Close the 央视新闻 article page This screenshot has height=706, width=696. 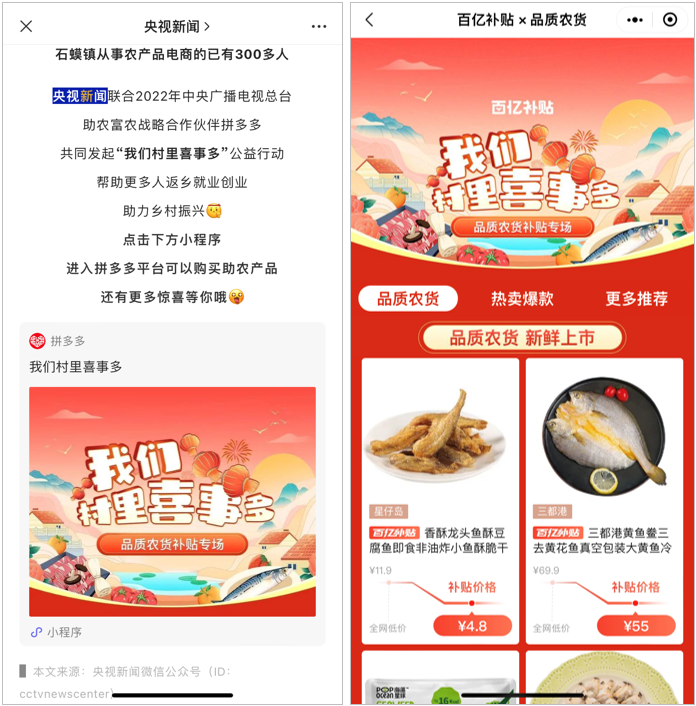click(x=26, y=26)
